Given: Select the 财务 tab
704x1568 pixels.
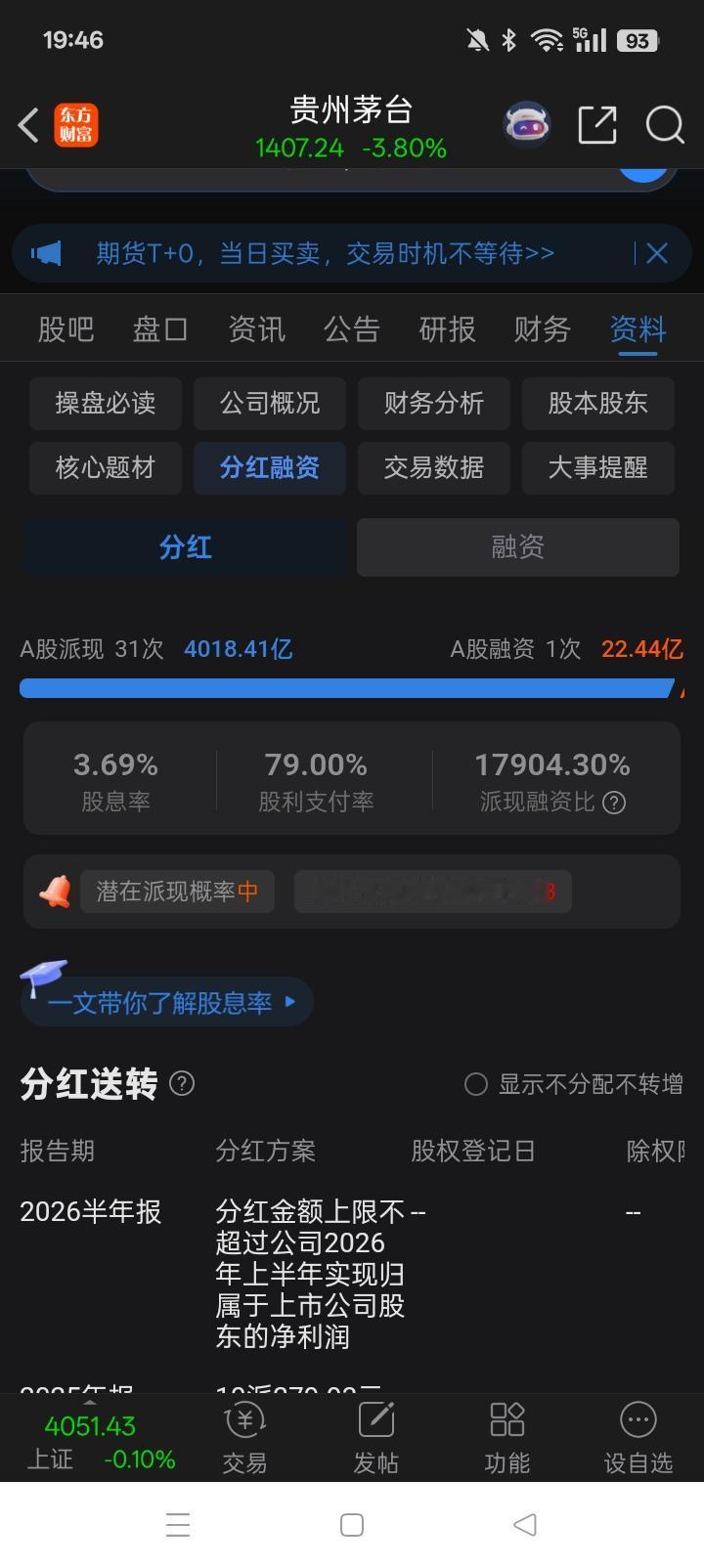Looking at the screenshot, I should click(x=541, y=329).
